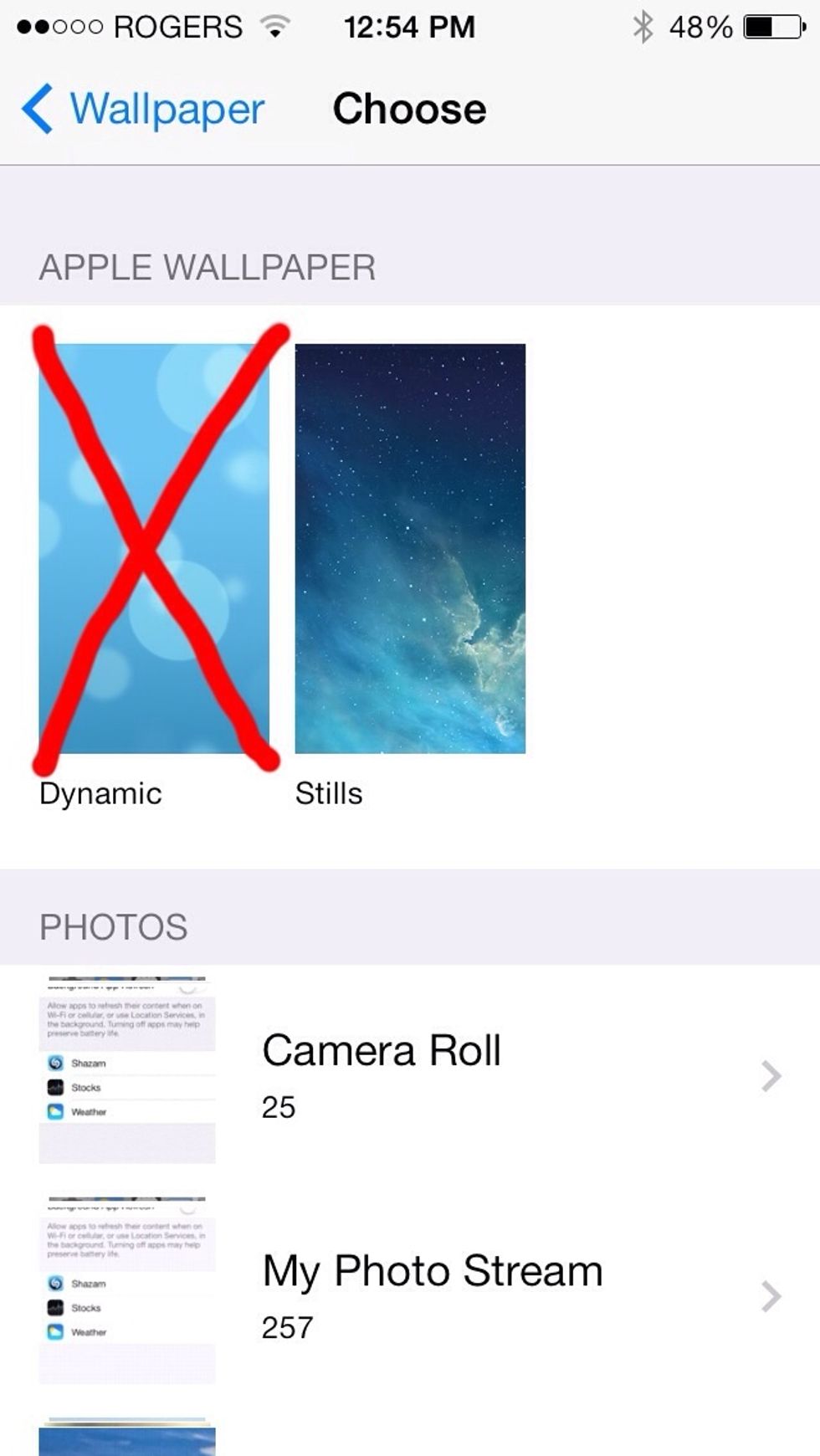Open the My Photo Stream album

[410, 1294]
